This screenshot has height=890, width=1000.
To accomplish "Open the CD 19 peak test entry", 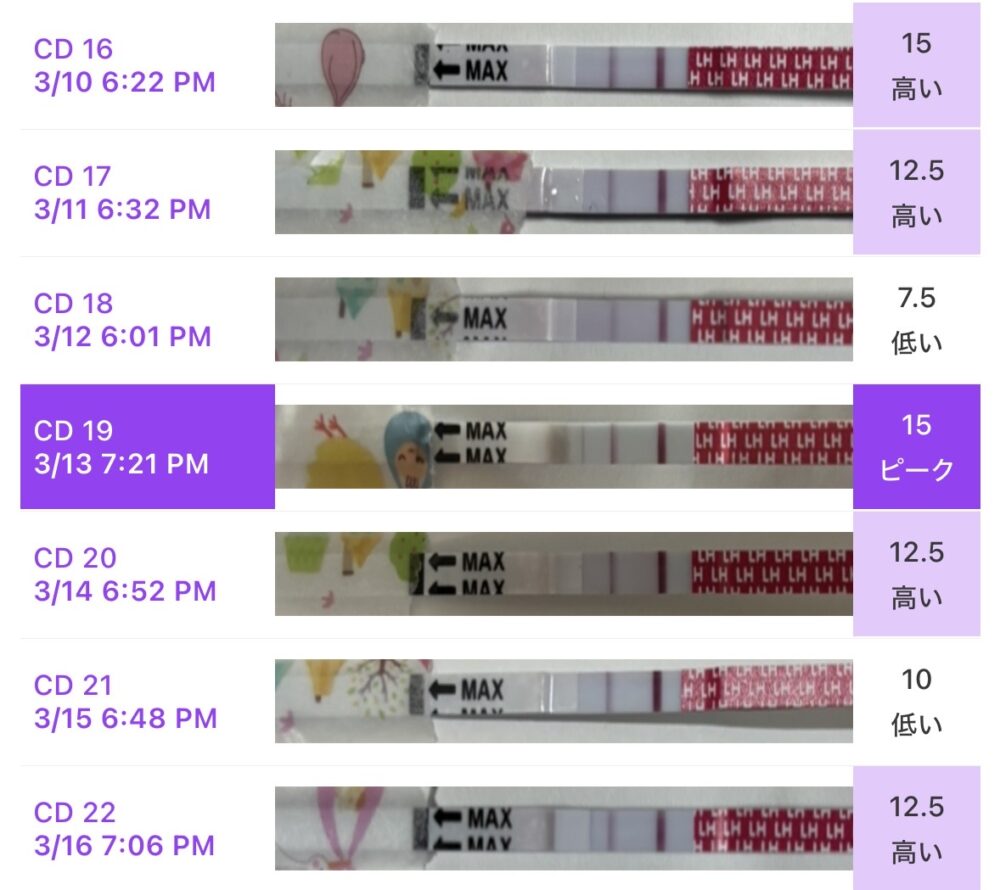I will pos(125,447).
